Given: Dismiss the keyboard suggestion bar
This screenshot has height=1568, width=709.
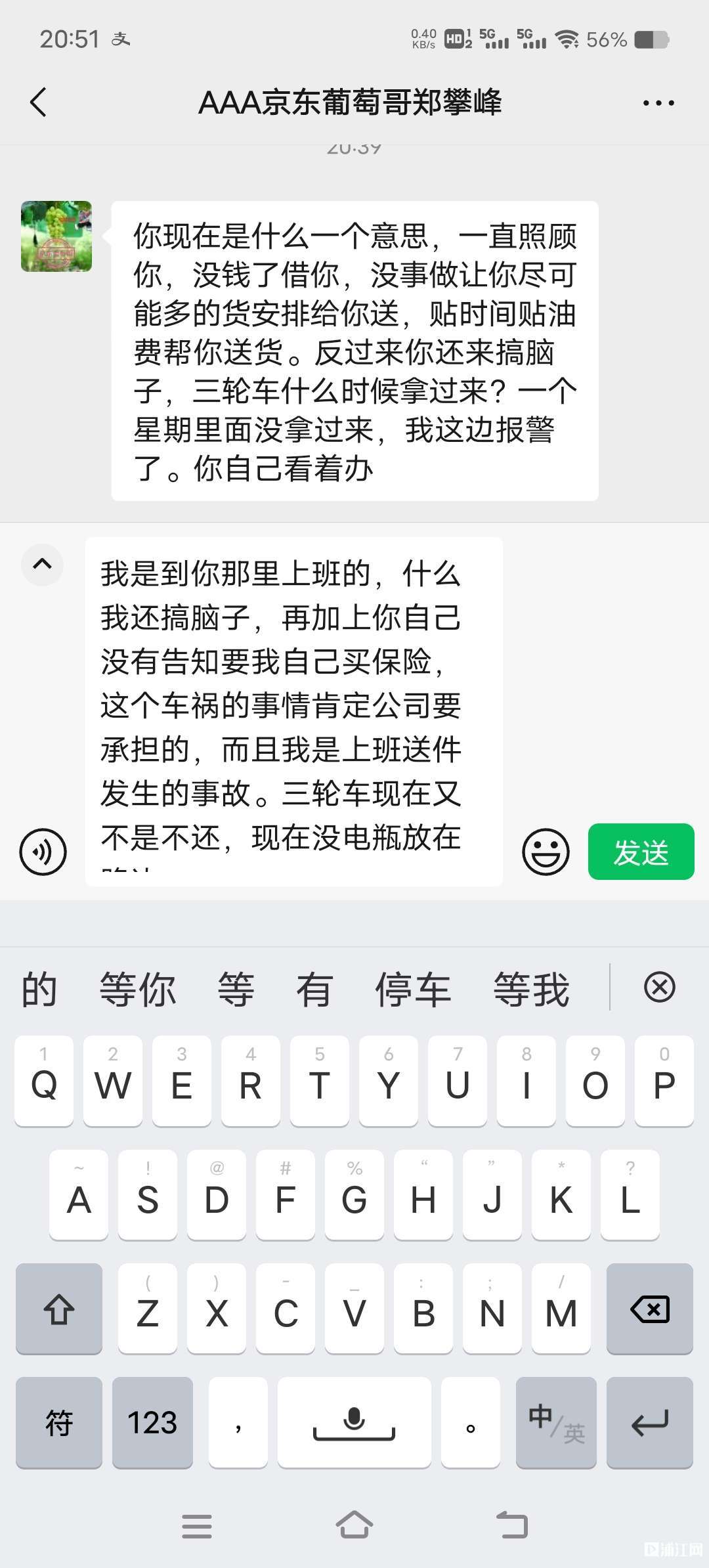Looking at the screenshot, I should coord(659,987).
